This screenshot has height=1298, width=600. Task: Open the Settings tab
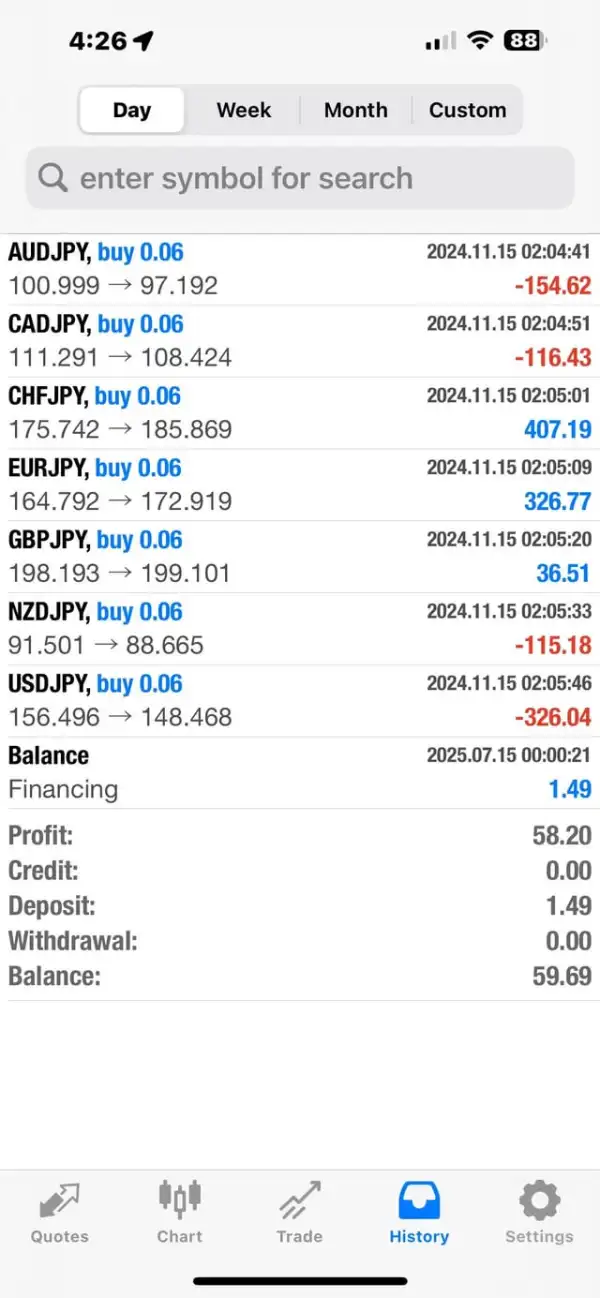[x=539, y=1212]
